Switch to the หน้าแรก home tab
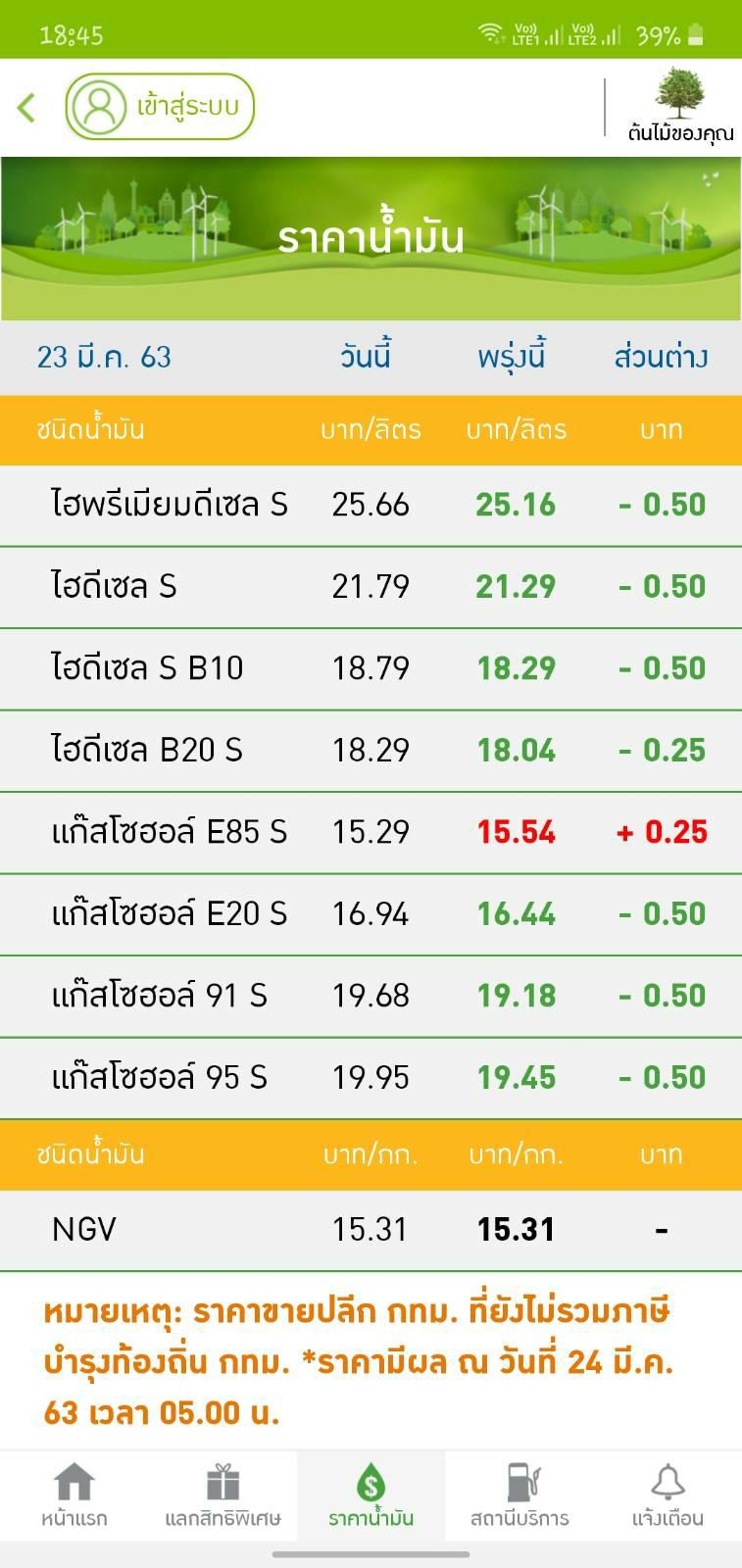742x1568 pixels. pyautogui.click(x=74, y=1495)
